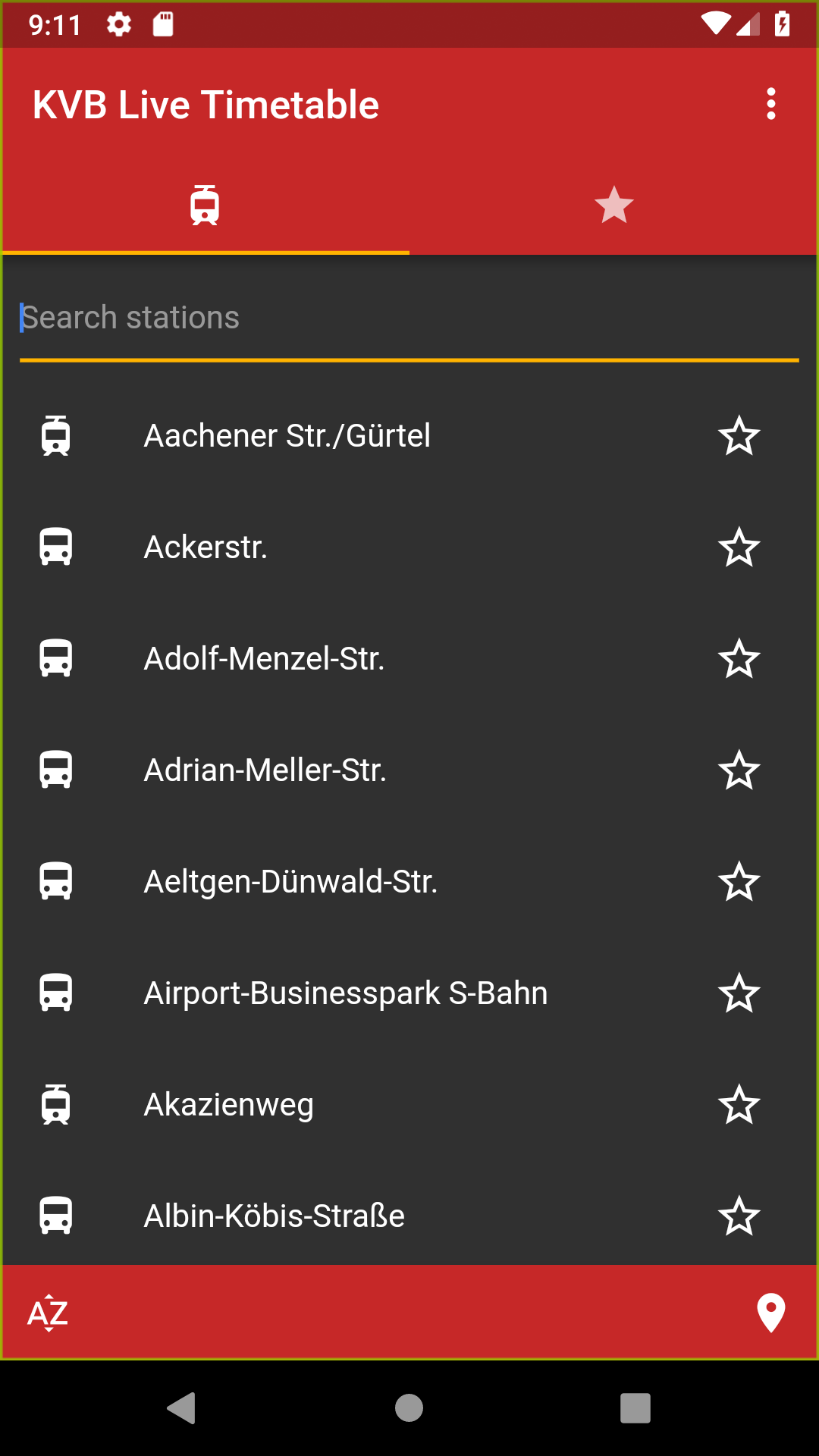The image size is (819, 1456).
Task: Go back with the system back button
Action: [182, 1408]
